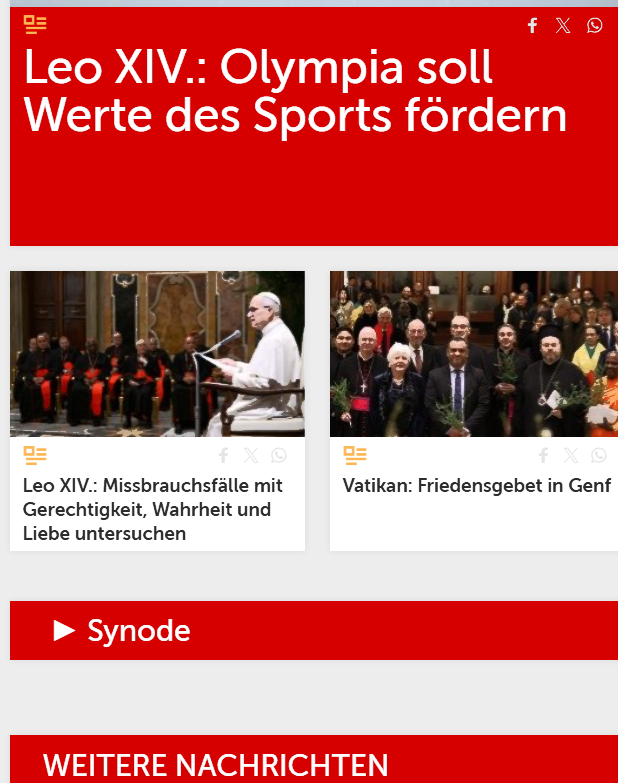Open the Missbrauchsfälle article photo
Viewport: 618px width, 783px height.
coord(157,353)
